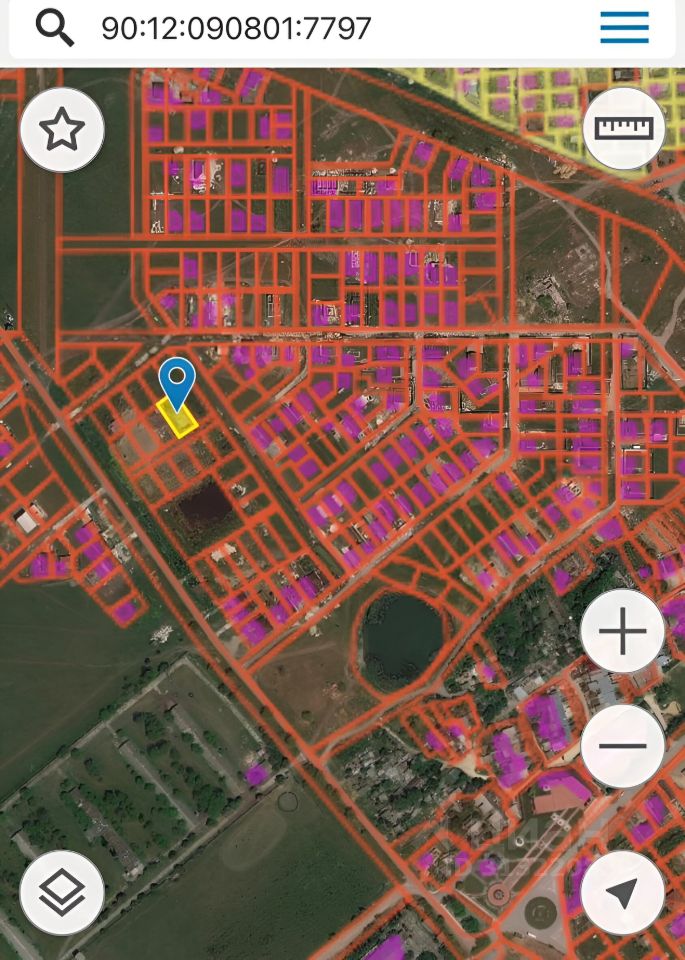685x960 pixels.
Task: Tap the search magnifier icon
Action: [x=55, y=28]
